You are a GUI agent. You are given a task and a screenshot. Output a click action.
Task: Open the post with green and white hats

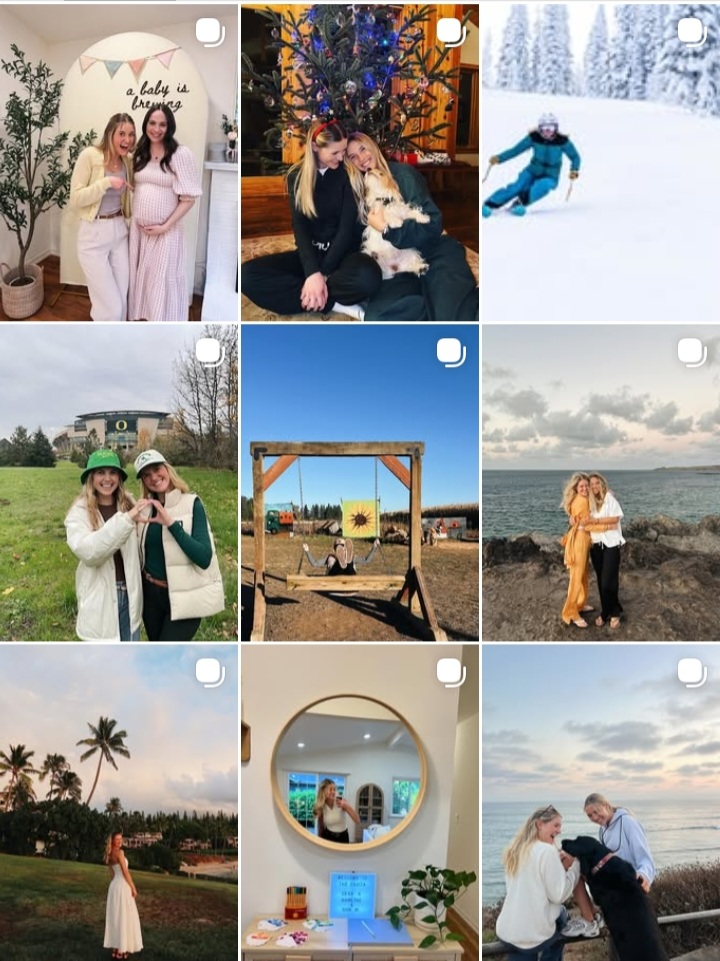coord(119,482)
